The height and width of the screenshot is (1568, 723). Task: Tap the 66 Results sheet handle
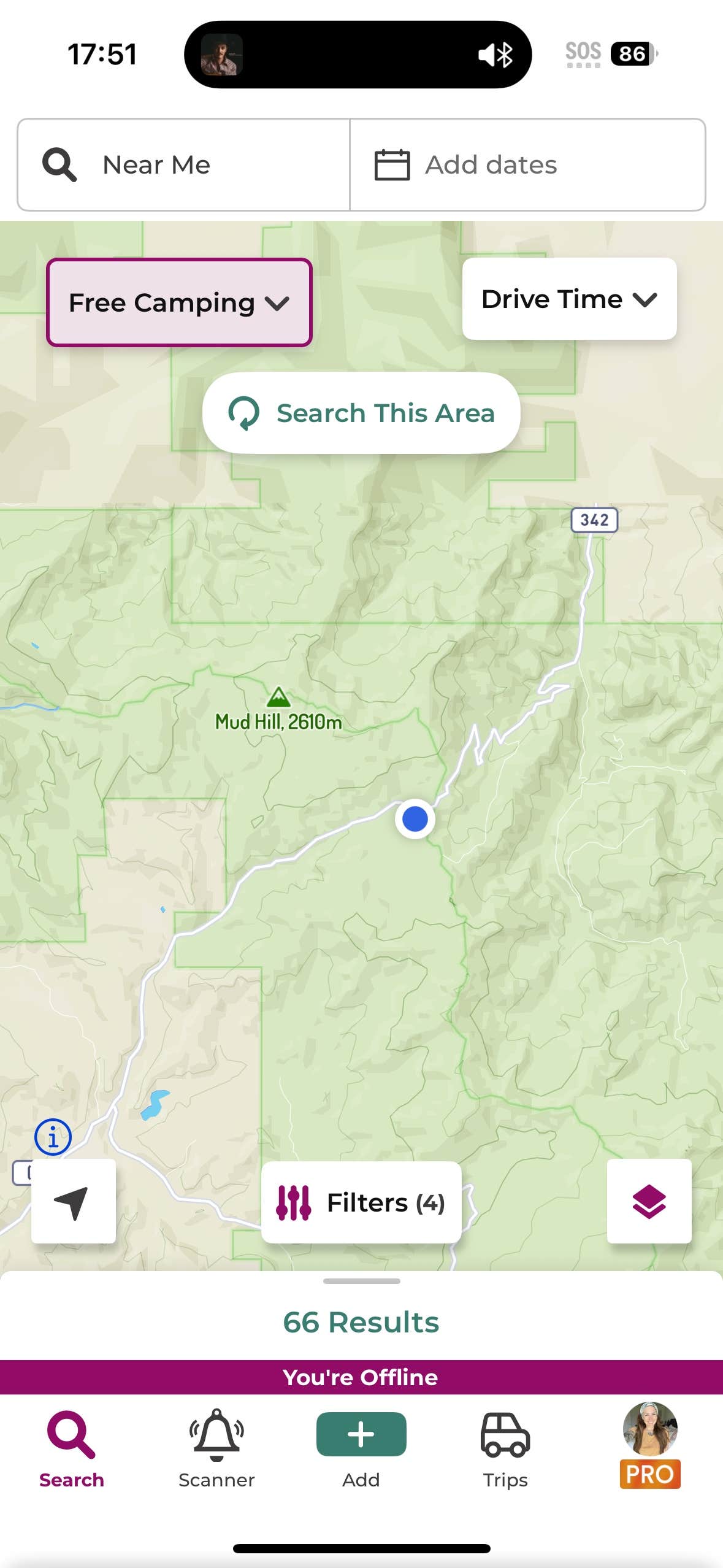(361, 1282)
